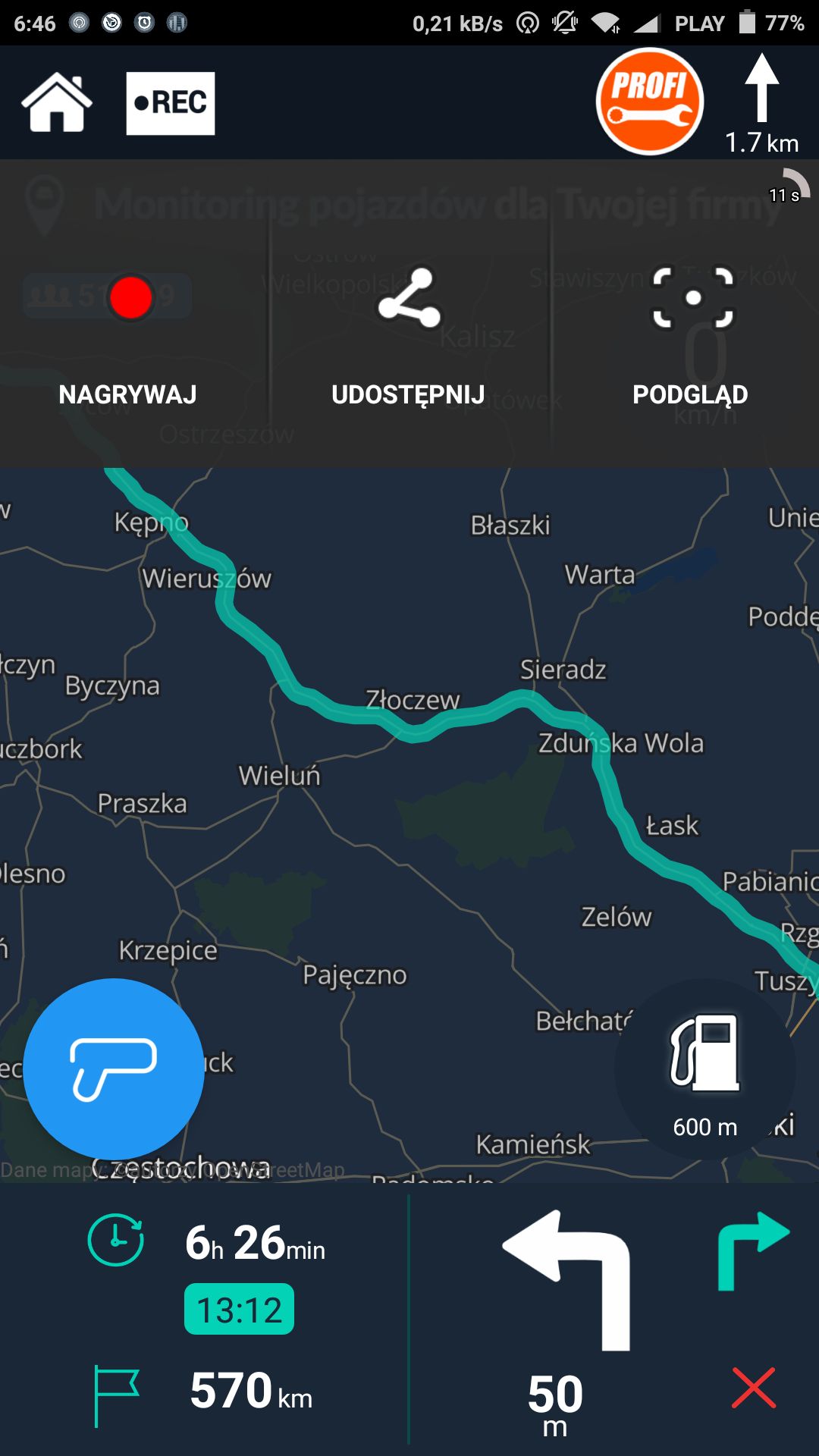
Task: Open the PODGLĄD preview
Action: pos(691,334)
